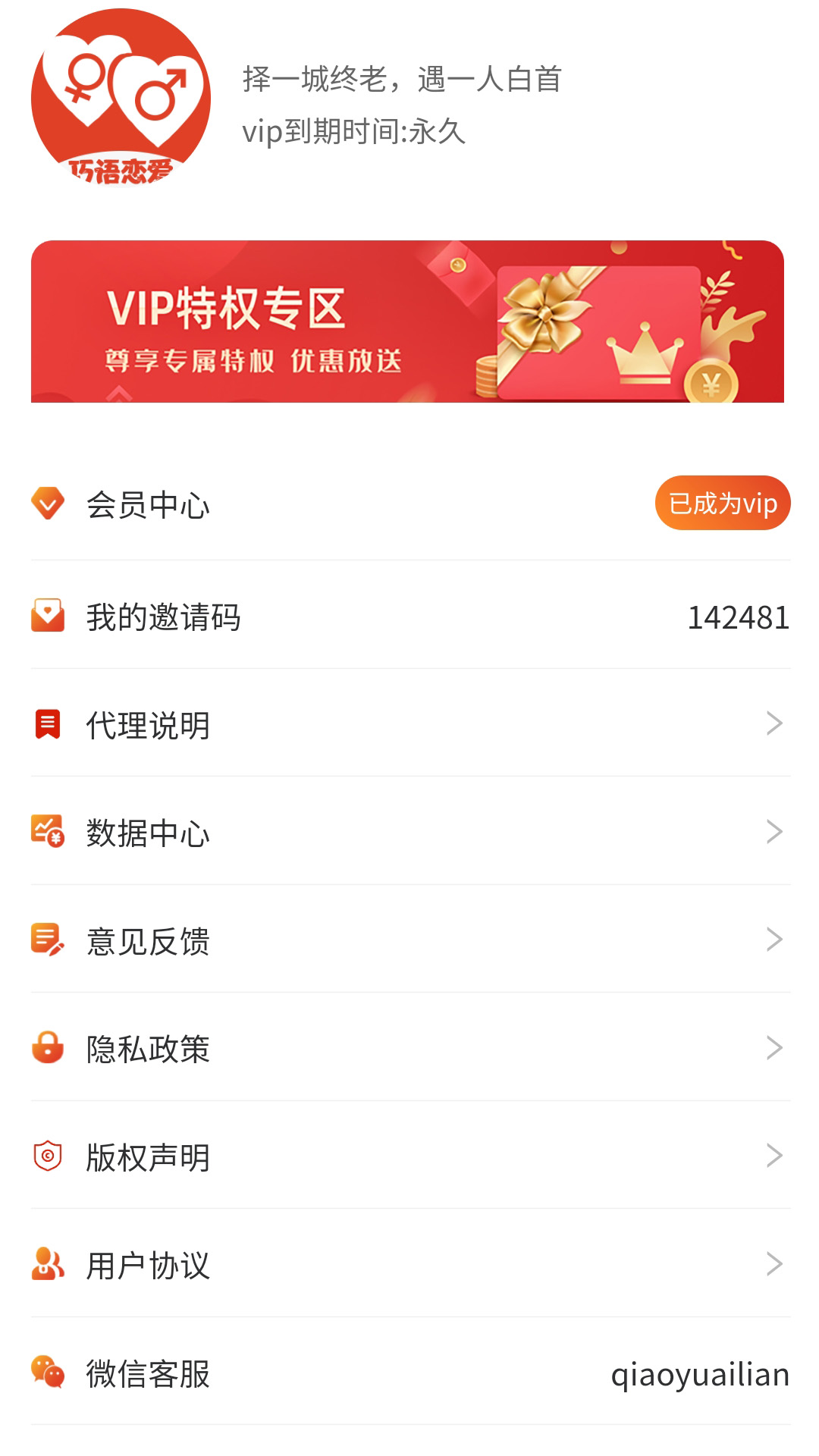Select the 隐私政策 padlock icon

pos(48,1048)
